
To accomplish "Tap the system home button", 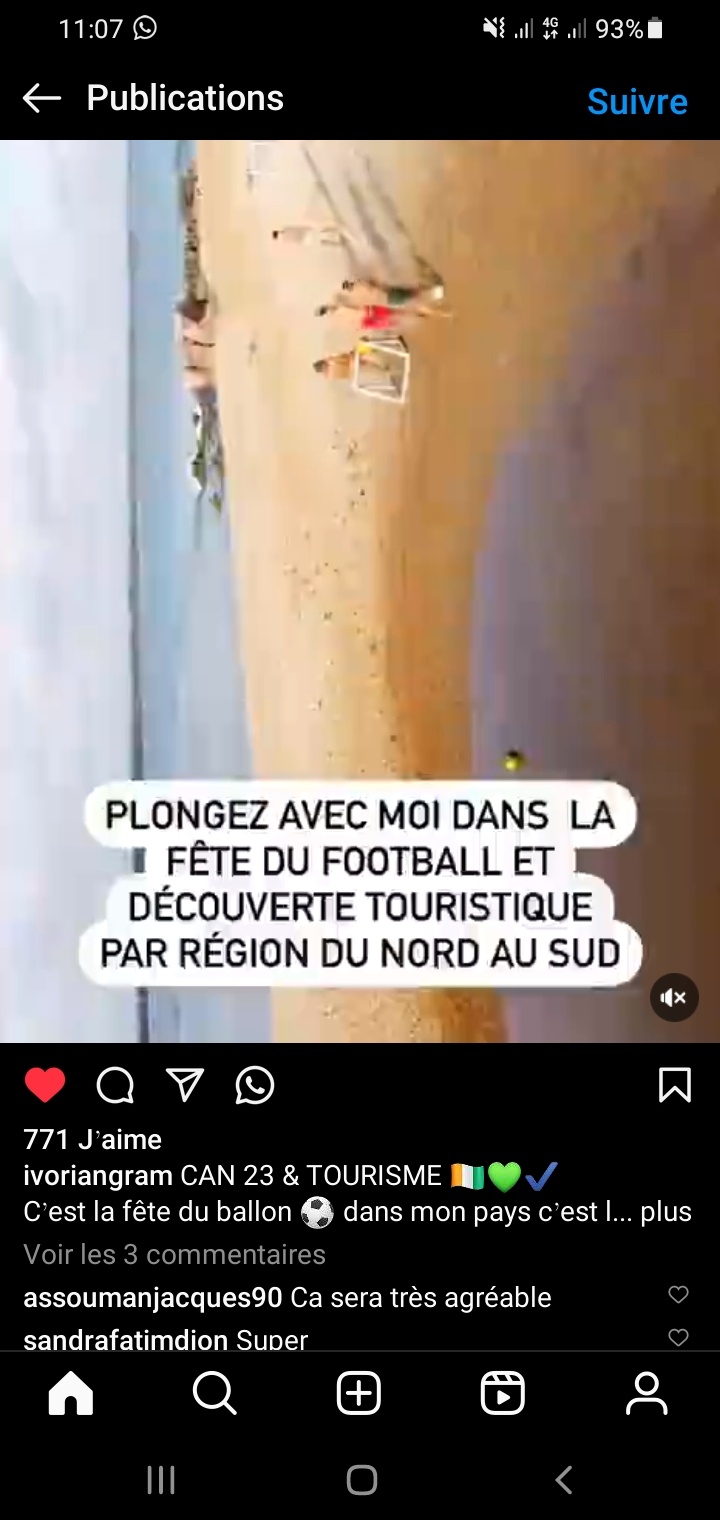I will (361, 1480).
